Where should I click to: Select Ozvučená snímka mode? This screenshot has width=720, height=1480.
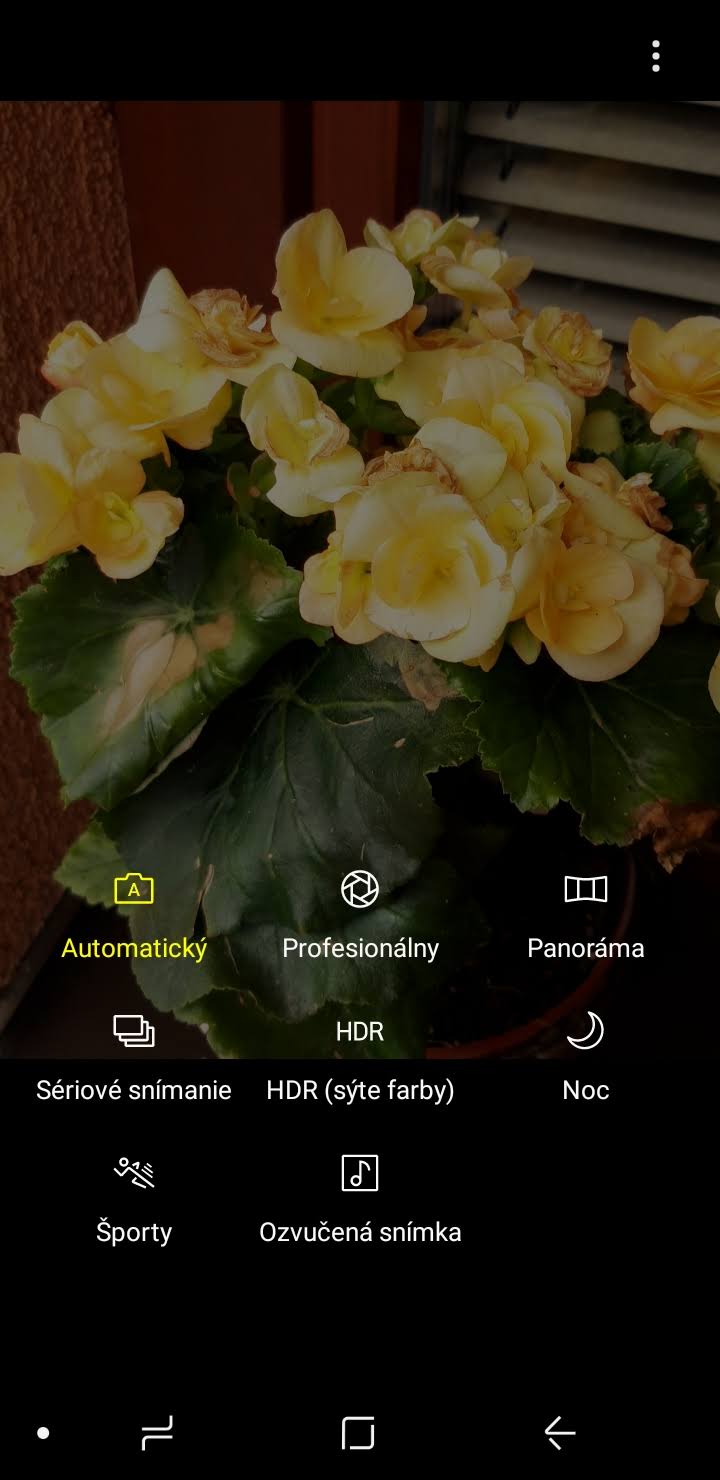tap(360, 1201)
